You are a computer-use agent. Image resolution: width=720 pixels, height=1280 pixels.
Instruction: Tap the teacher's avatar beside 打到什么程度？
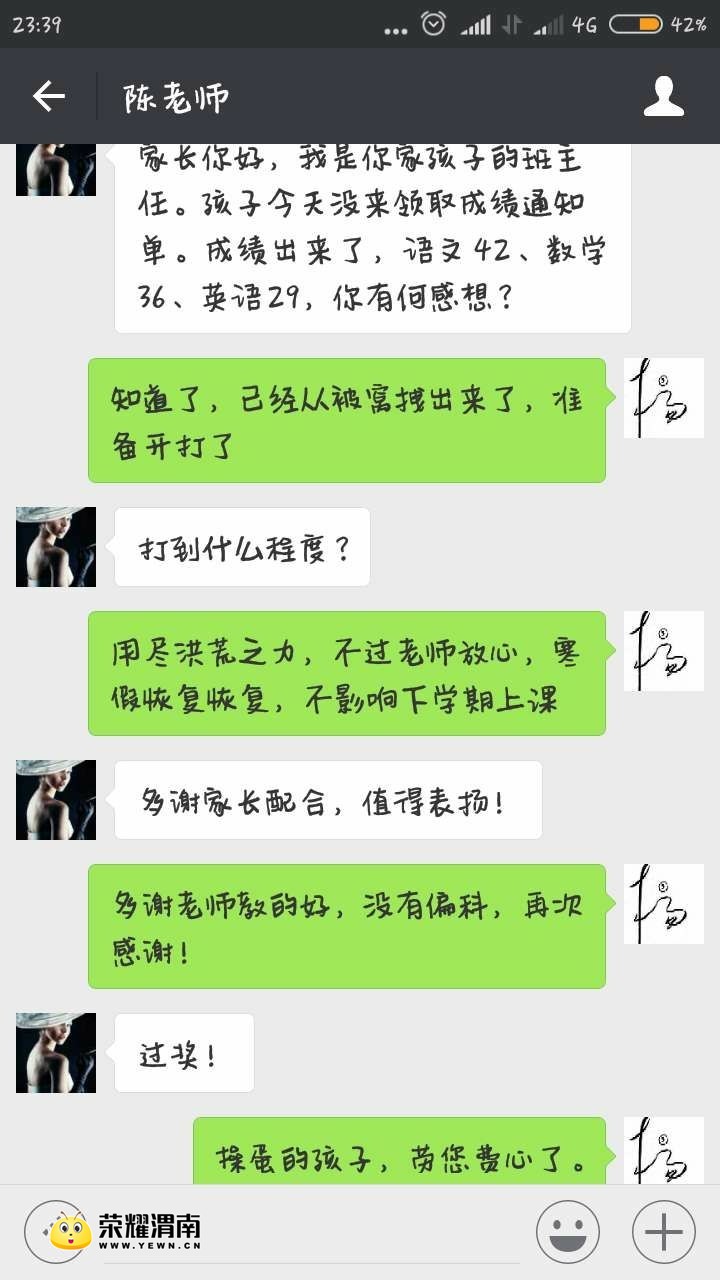56,547
